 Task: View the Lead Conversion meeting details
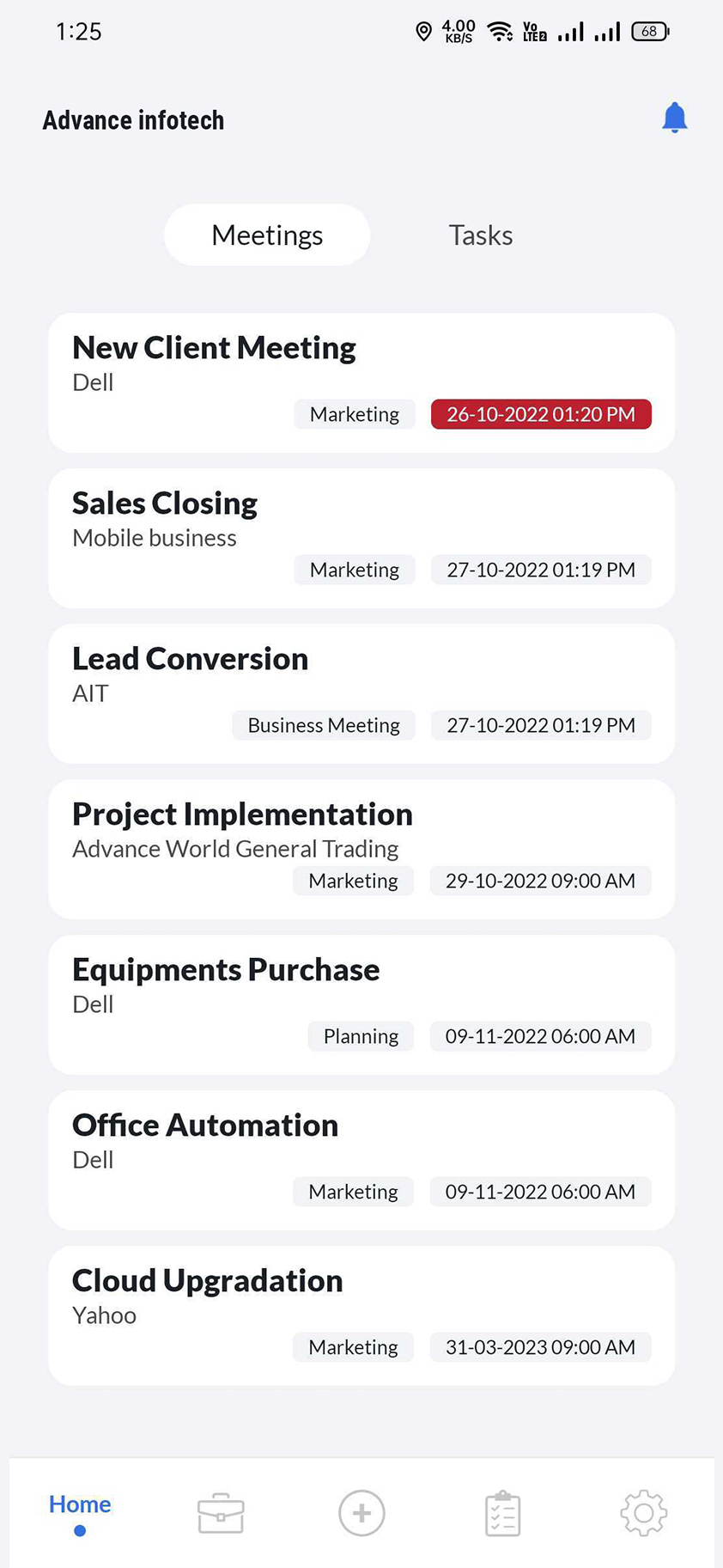[361, 692]
